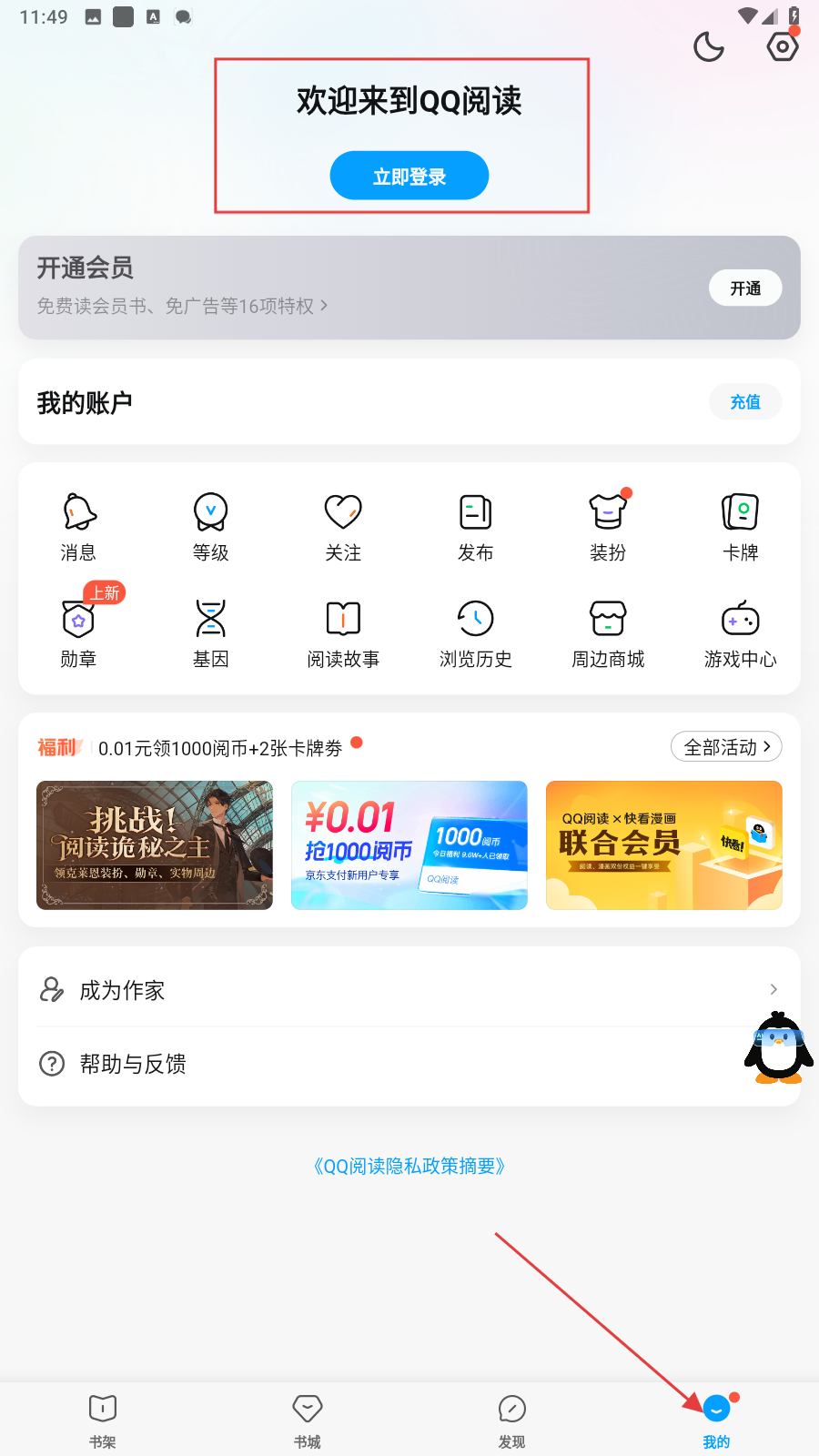This screenshot has width=819, height=1456.
Task: Tap 充值 to recharge account
Action: tap(744, 401)
